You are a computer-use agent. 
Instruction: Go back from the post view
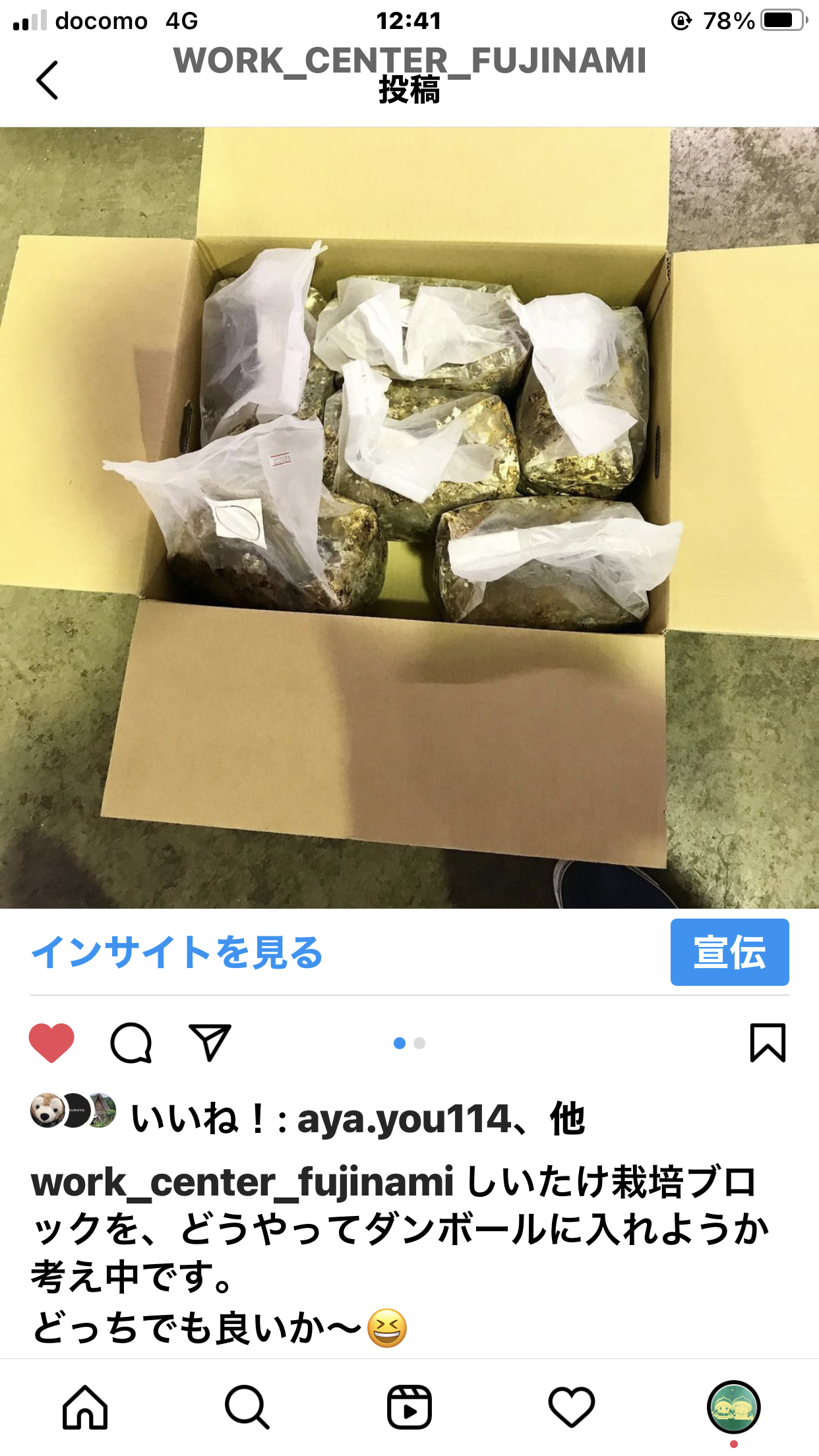47,80
